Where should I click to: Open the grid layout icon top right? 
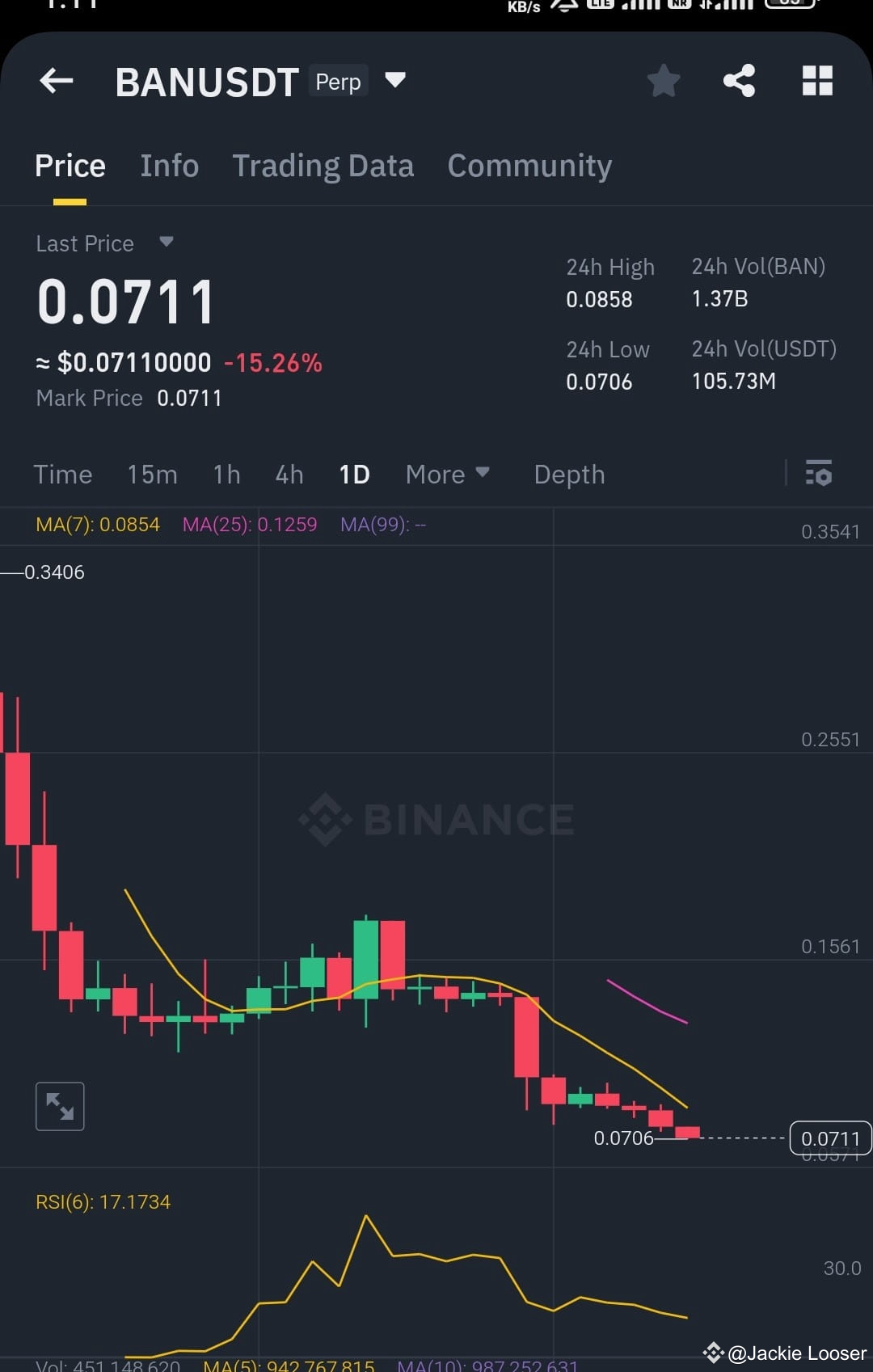pos(816,80)
